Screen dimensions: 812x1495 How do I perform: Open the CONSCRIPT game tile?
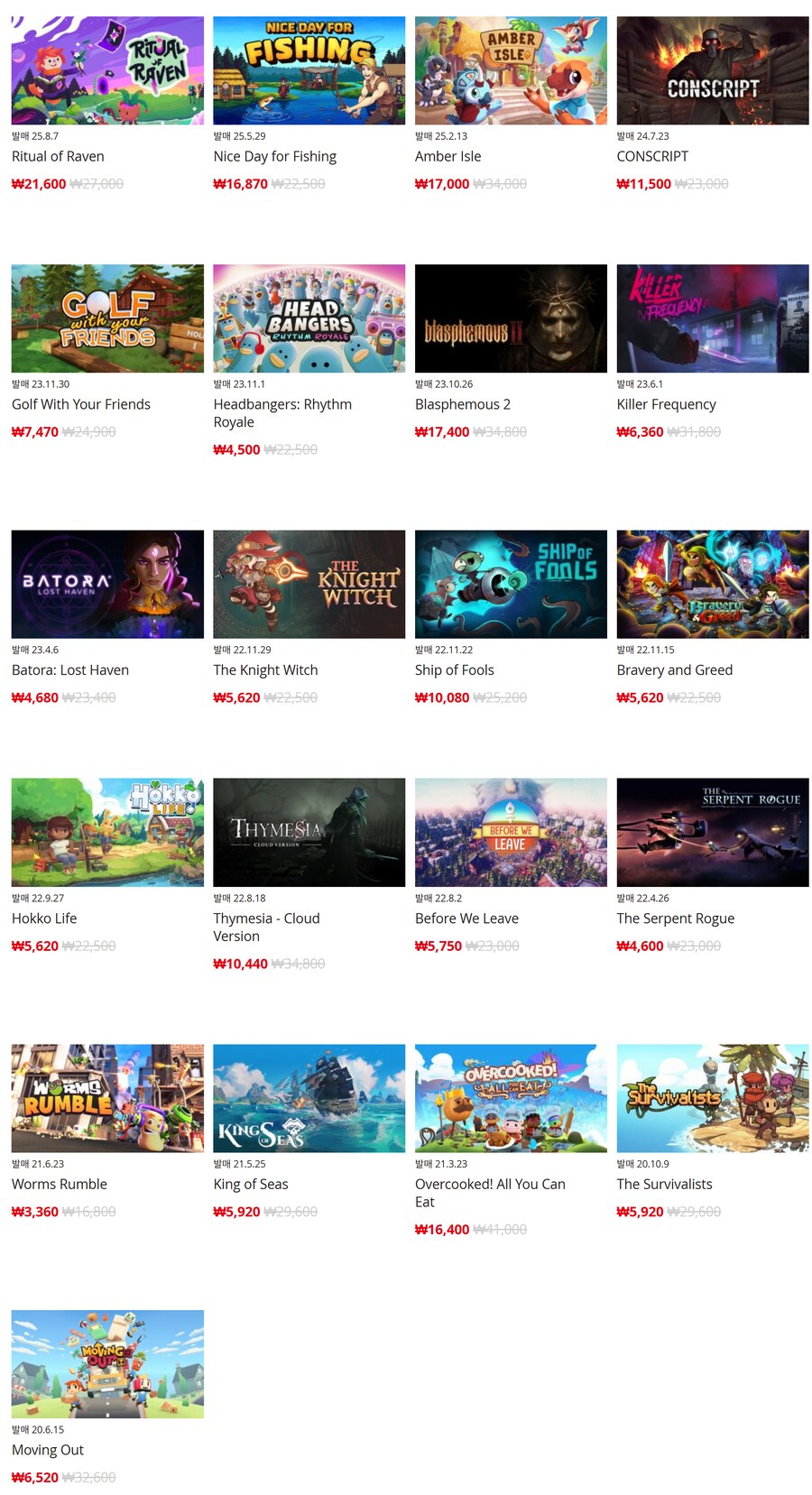tap(713, 70)
